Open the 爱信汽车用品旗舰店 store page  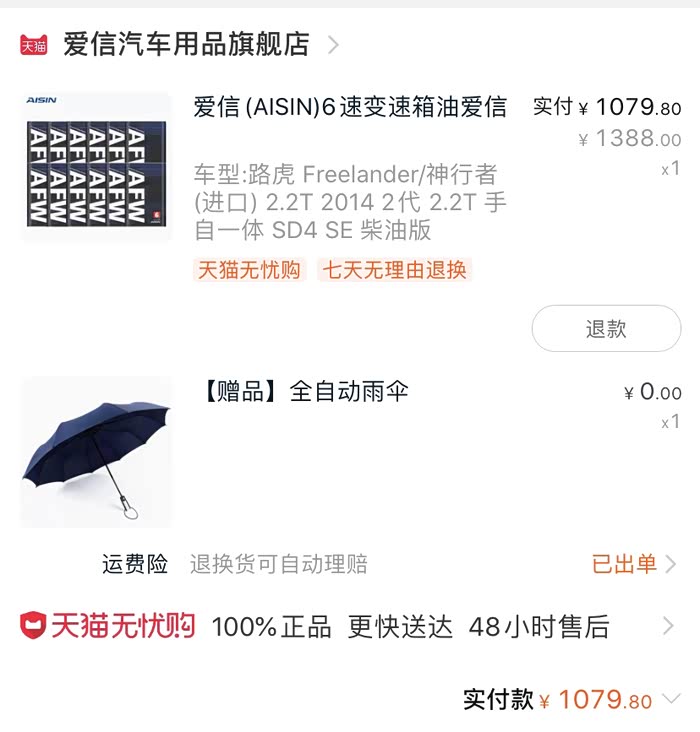click(x=186, y=45)
